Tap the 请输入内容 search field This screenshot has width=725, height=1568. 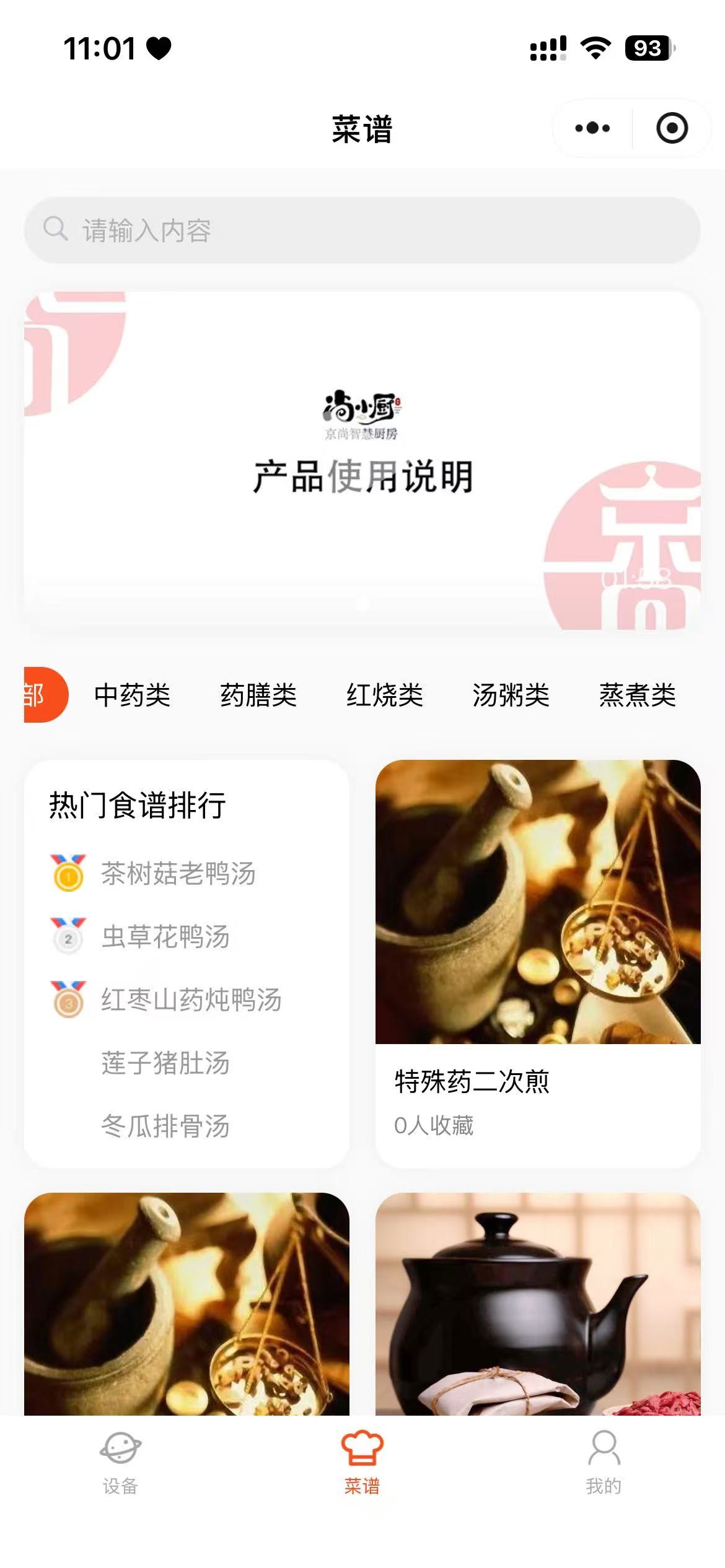coord(362,230)
